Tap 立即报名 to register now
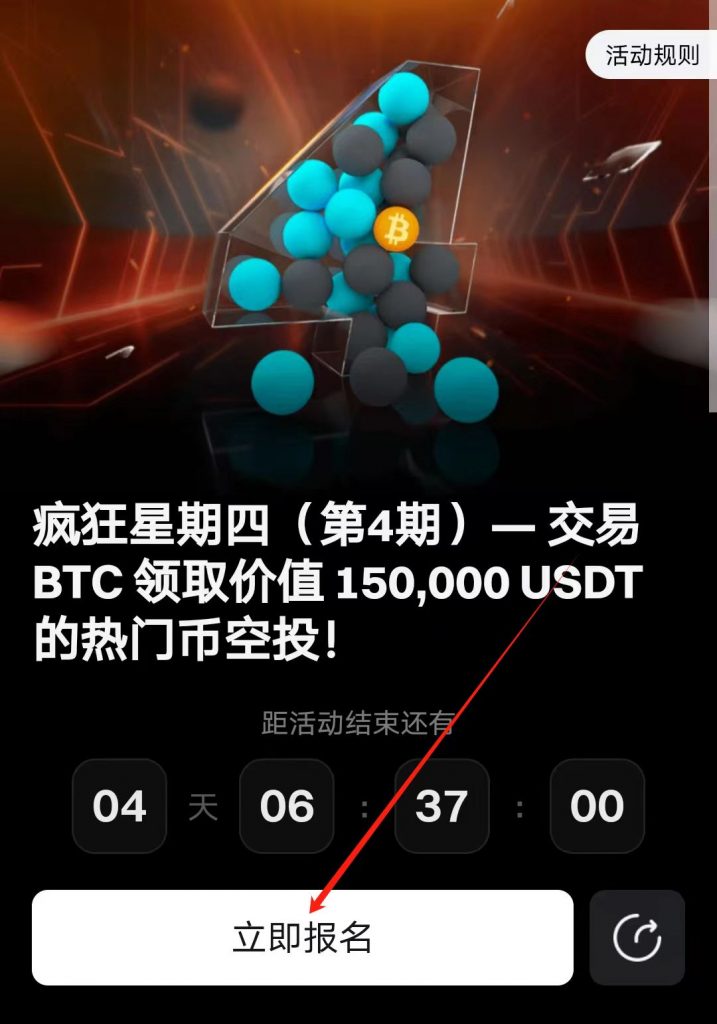The height and width of the screenshot is (1024, 717). click(x=302, y=938)
